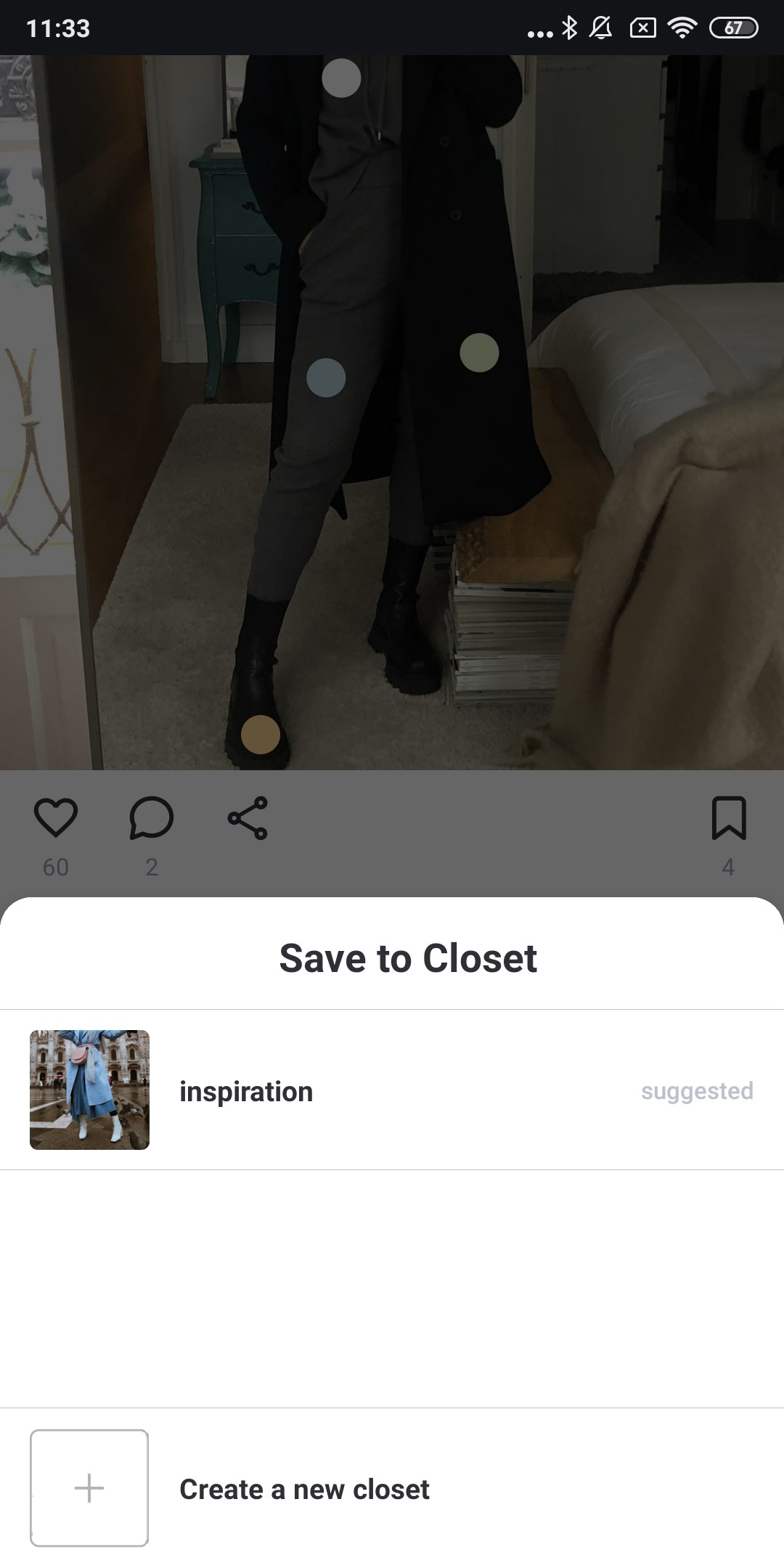Share this outfit post

click(x=248, y=818)
